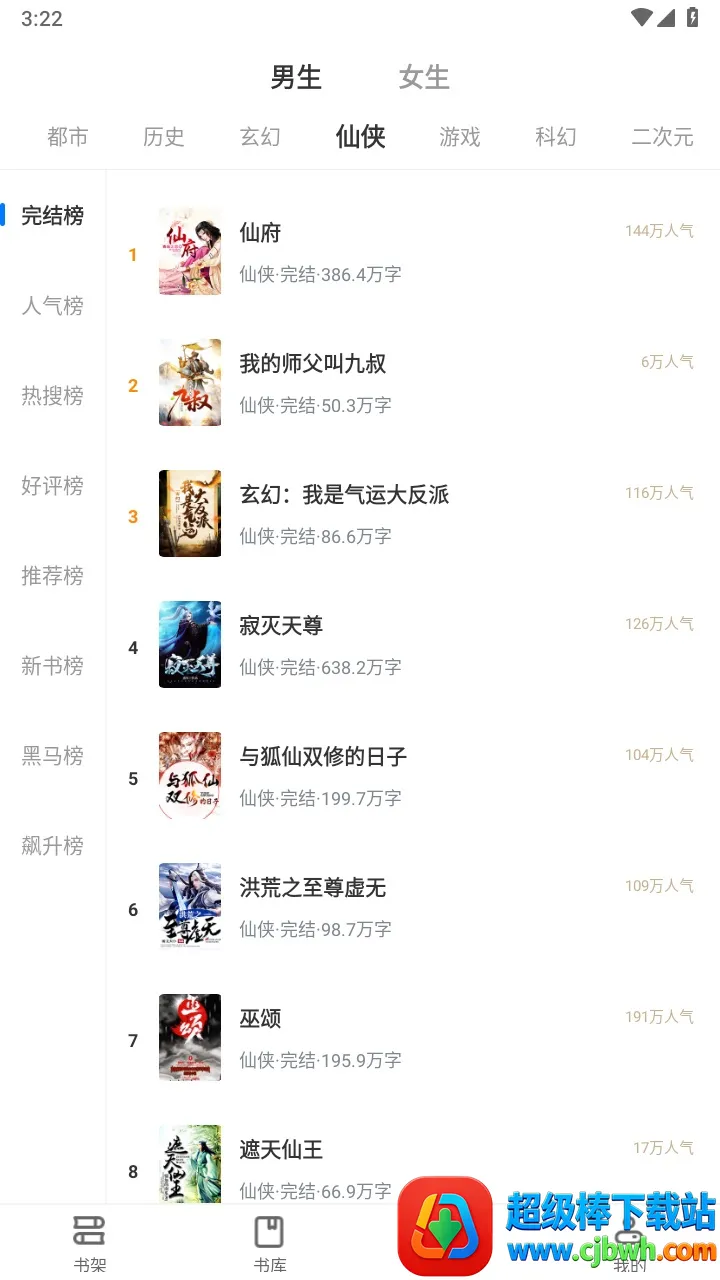Open the 游戏 genre tab
The width and height of the screenshot is (720, 1280).
[x=460, y=137]
